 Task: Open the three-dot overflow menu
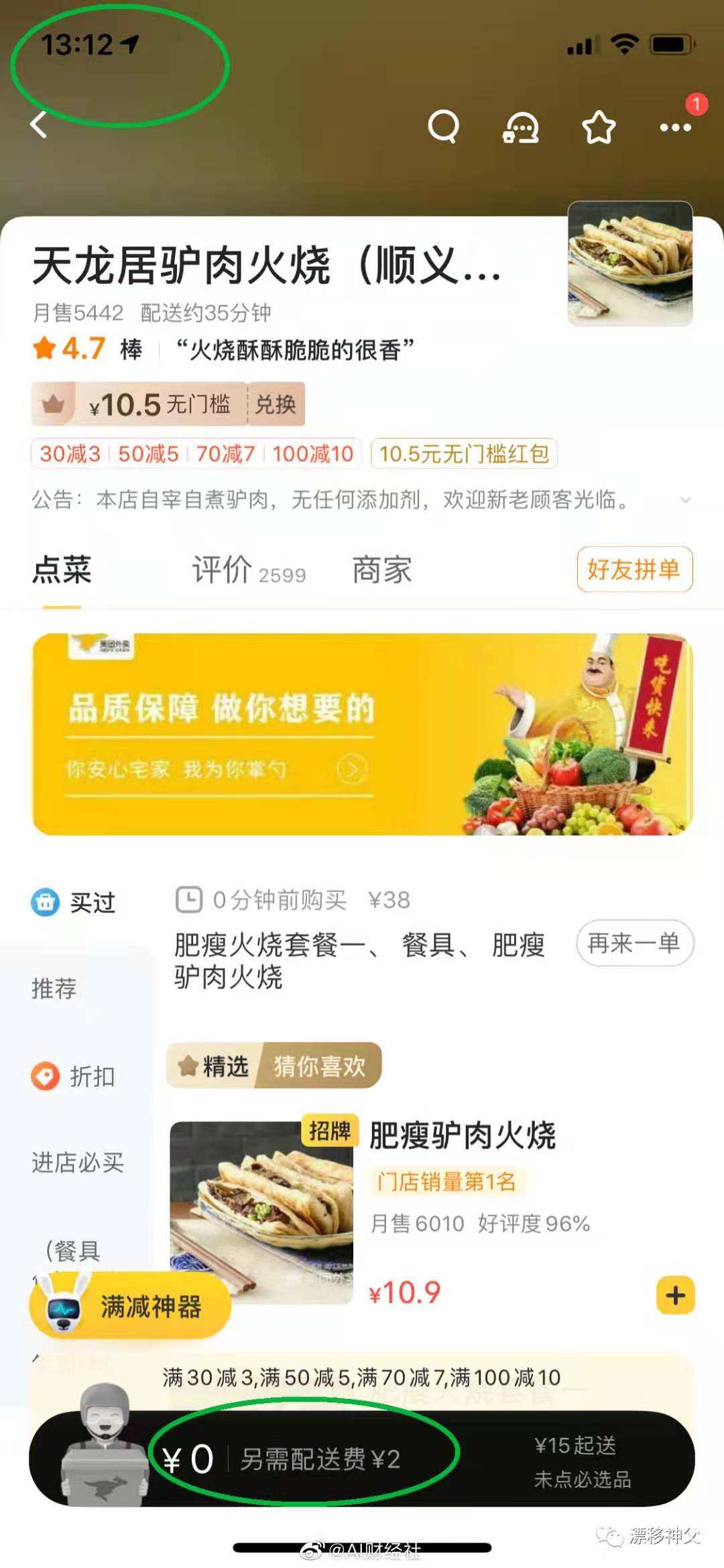click(x=675, y=127)
